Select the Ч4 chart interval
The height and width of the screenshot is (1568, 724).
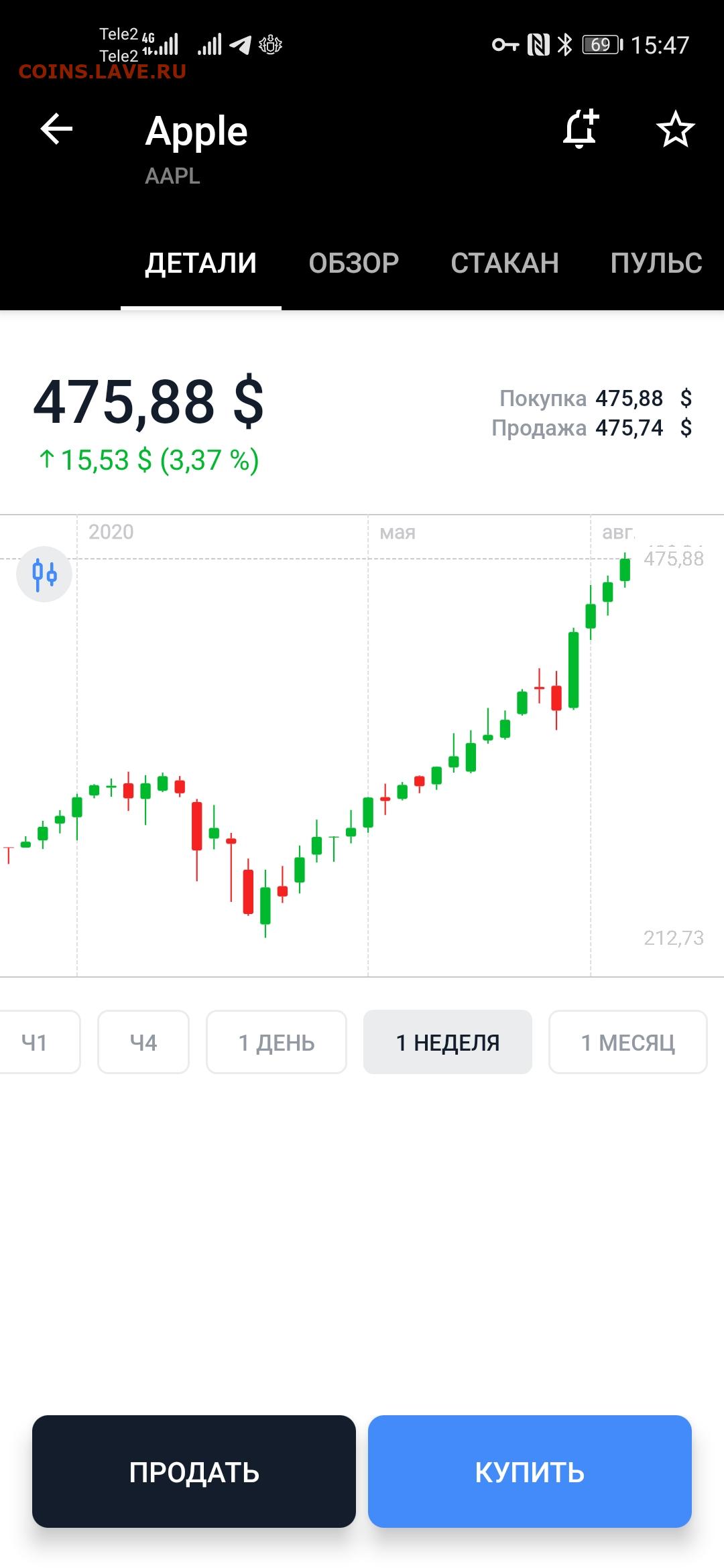[x=143, y=1042]
